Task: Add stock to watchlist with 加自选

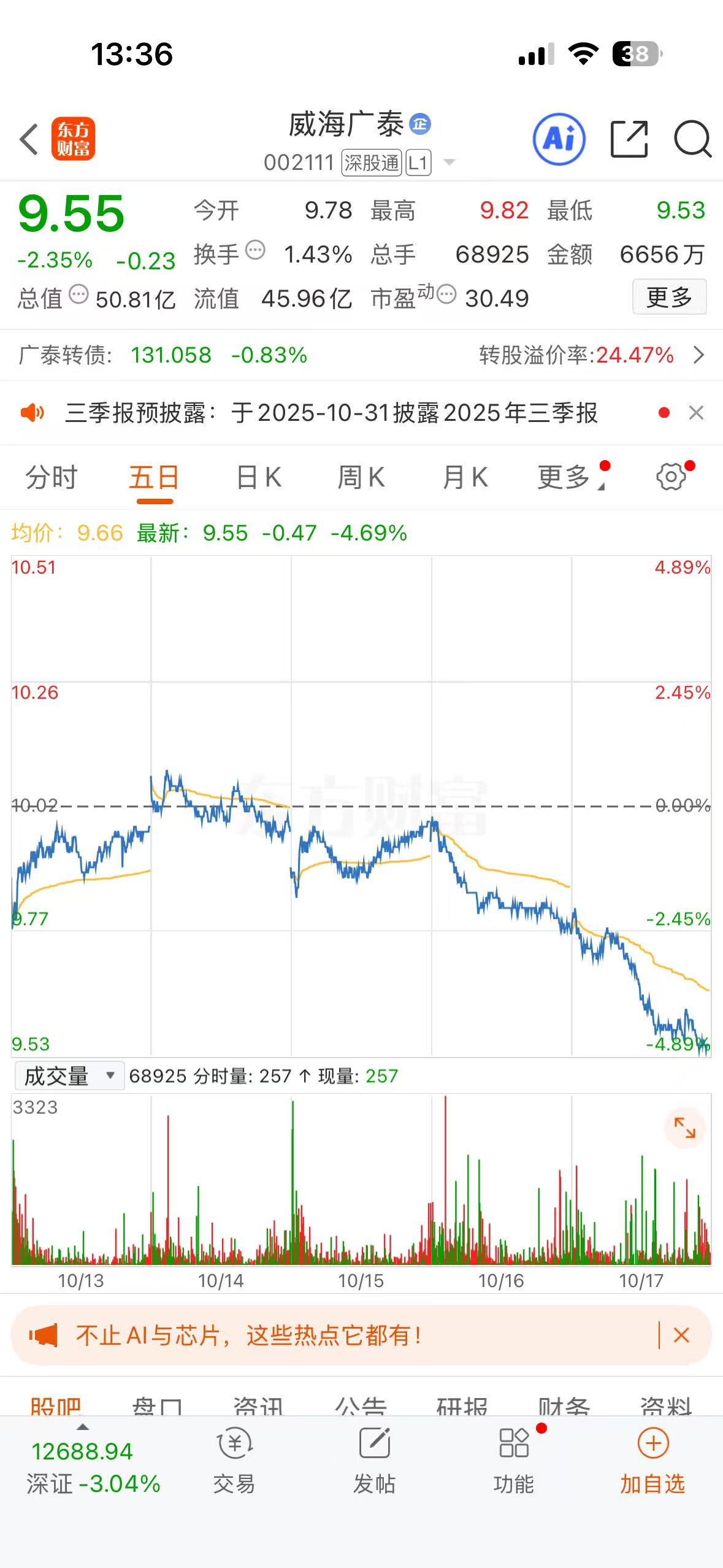Action: [x=652, y=1460]
